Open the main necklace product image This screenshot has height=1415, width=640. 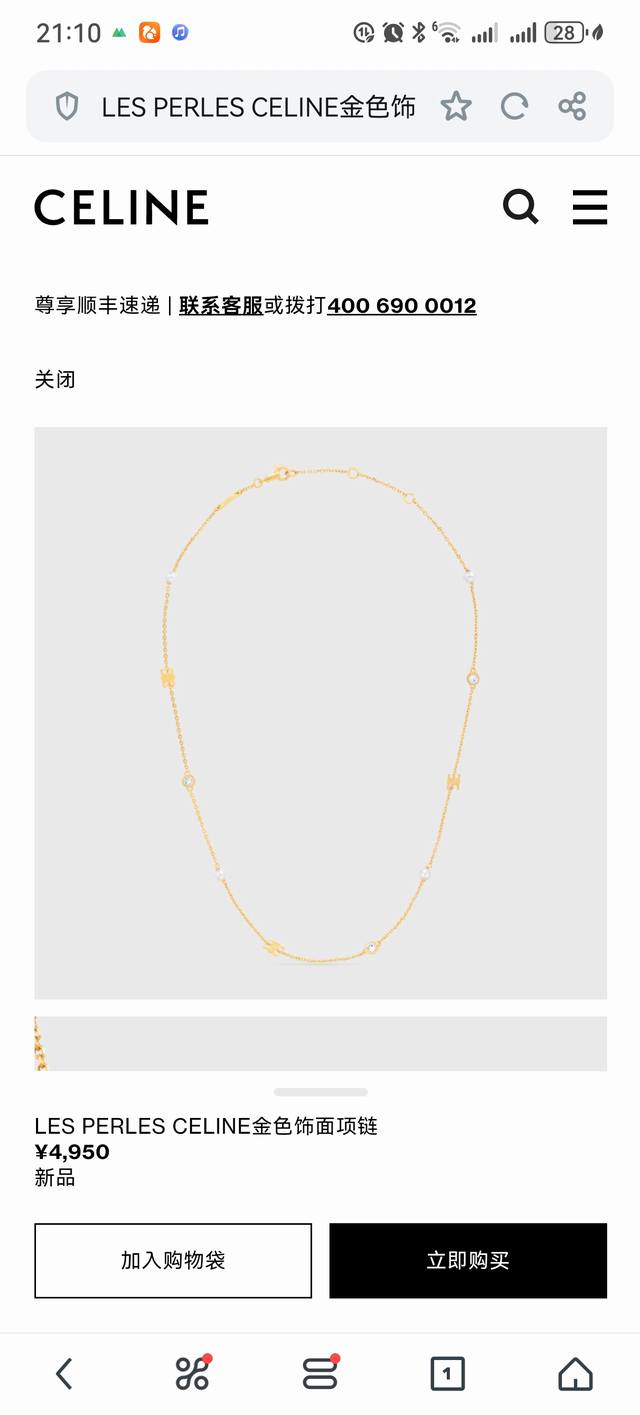[320, 712]
